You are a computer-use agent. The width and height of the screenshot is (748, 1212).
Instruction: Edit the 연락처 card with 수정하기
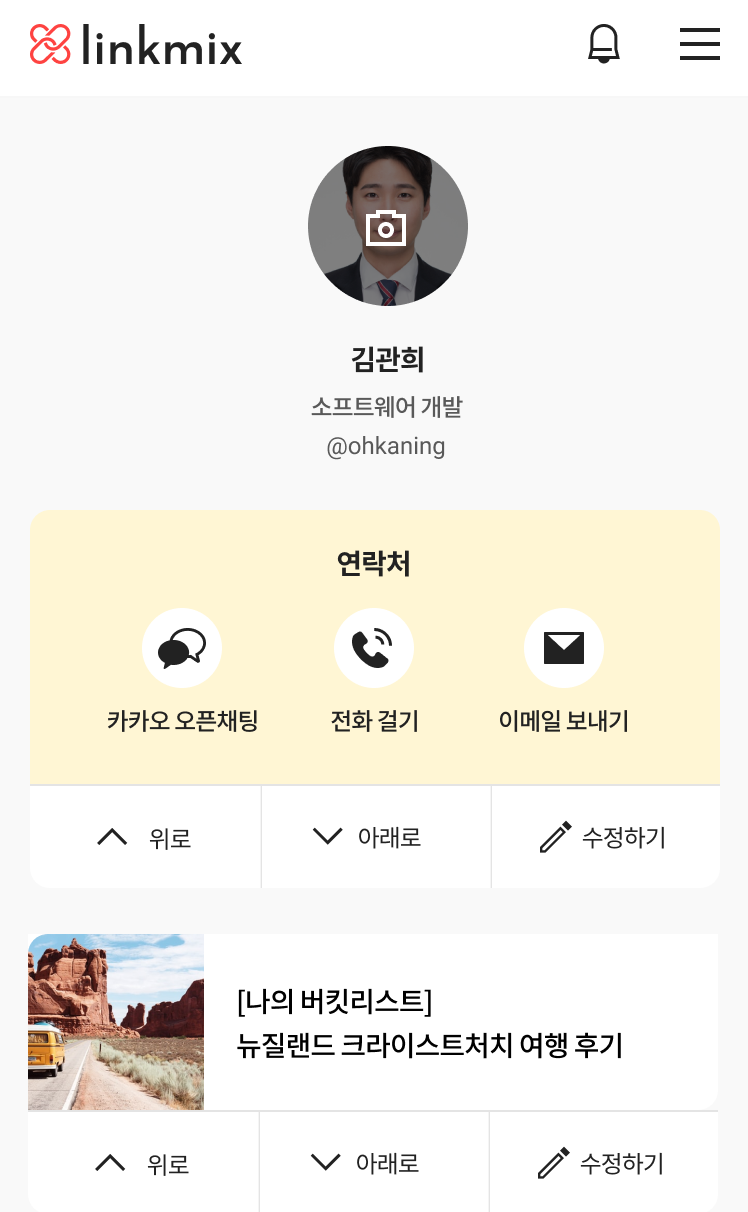point(605,837)
